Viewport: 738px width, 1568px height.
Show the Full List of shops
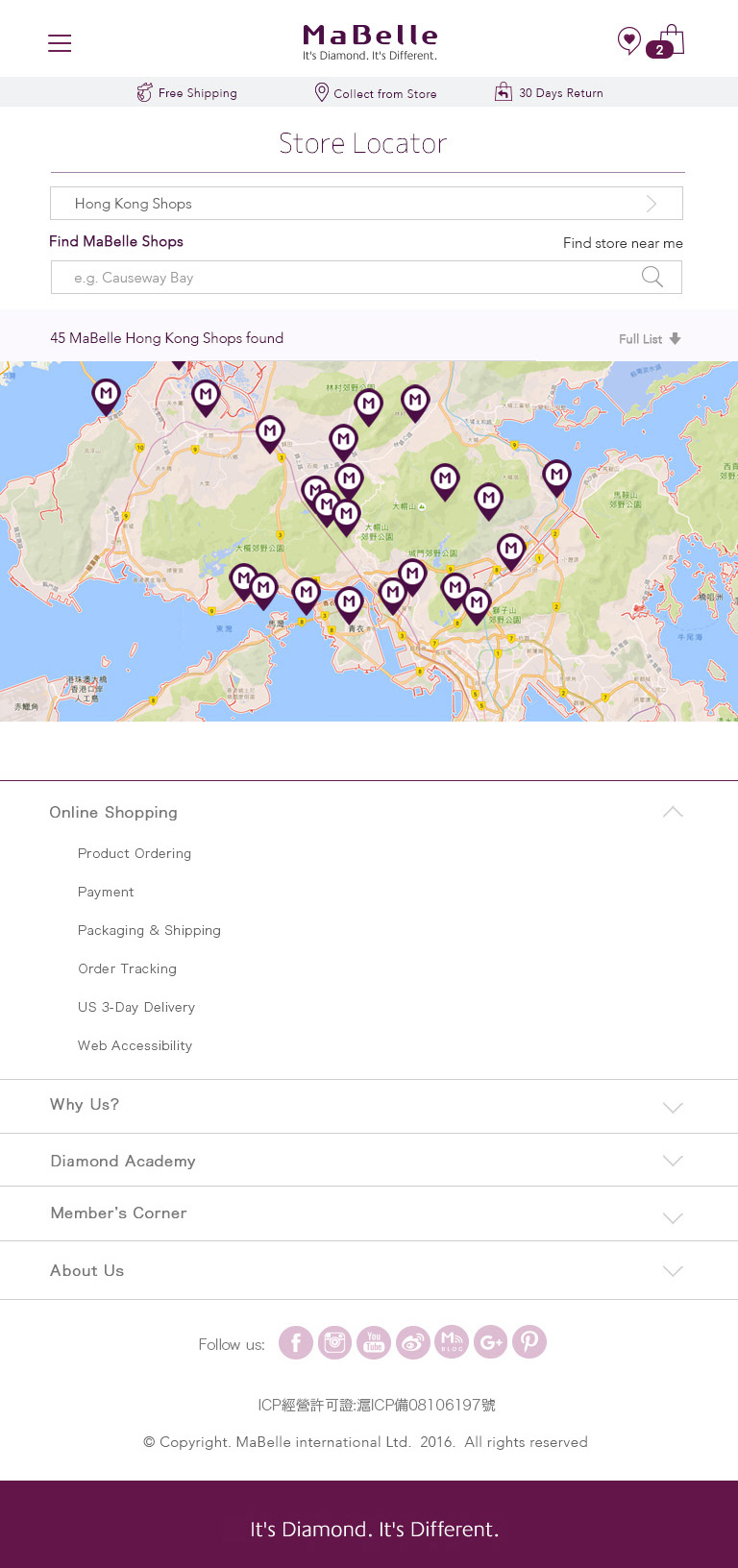[x=650, y=339]
